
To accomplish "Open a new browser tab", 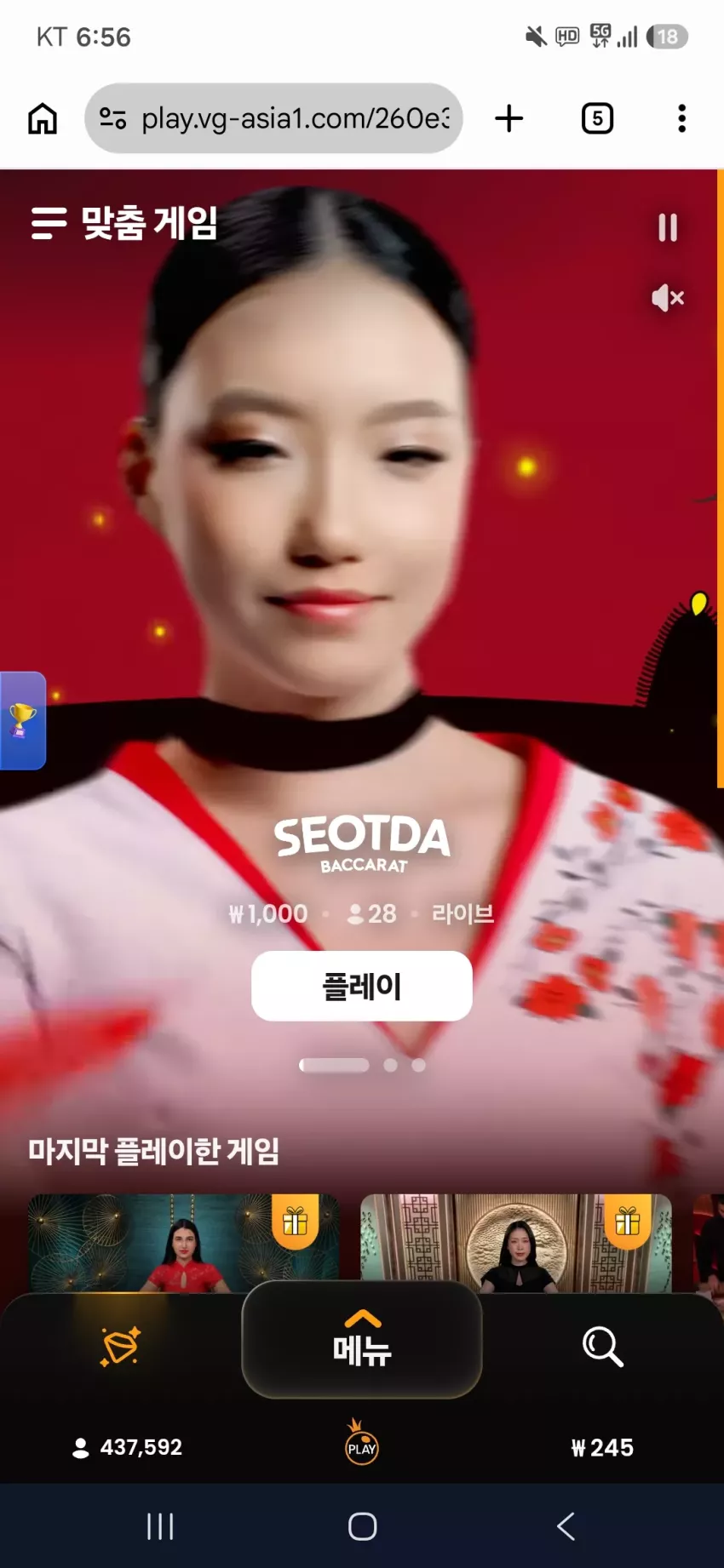I will pyautogui.click(x=509, y=118).
